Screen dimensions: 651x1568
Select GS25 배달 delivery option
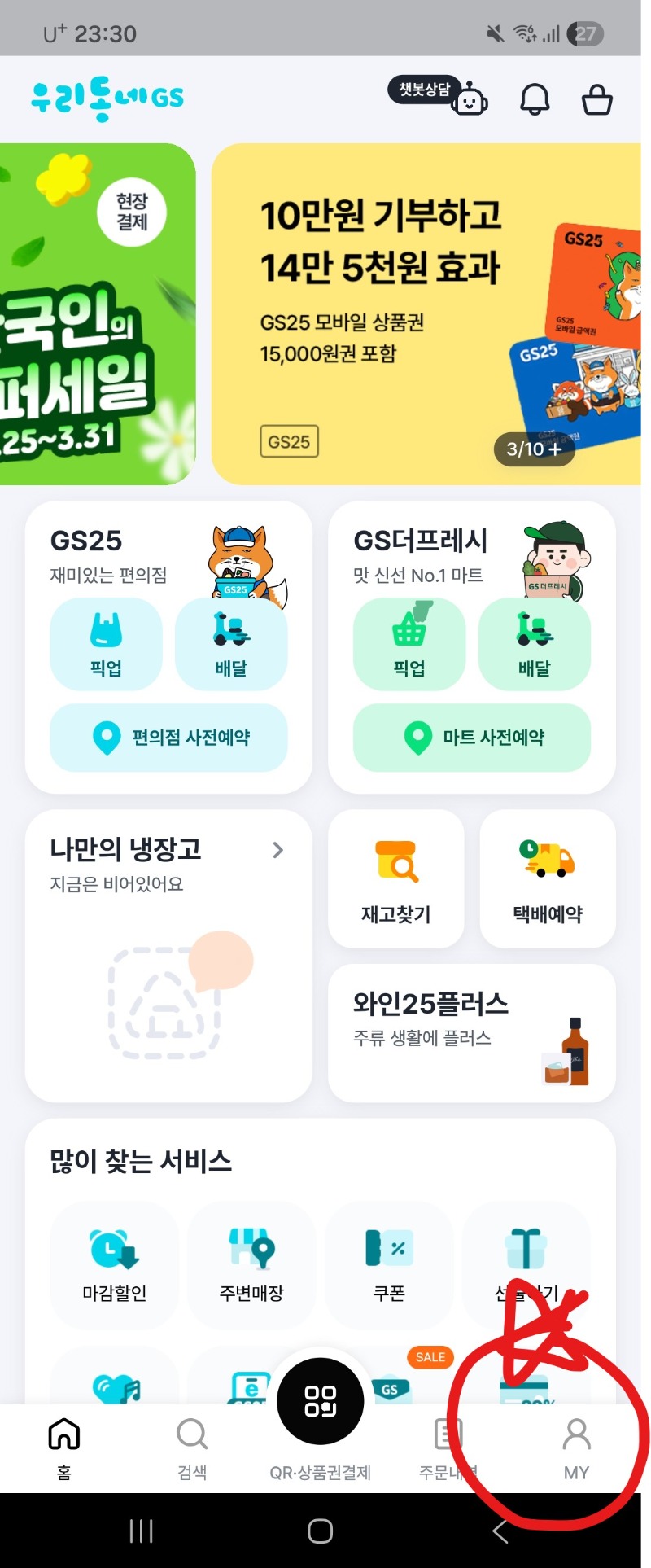coord(231,644)
